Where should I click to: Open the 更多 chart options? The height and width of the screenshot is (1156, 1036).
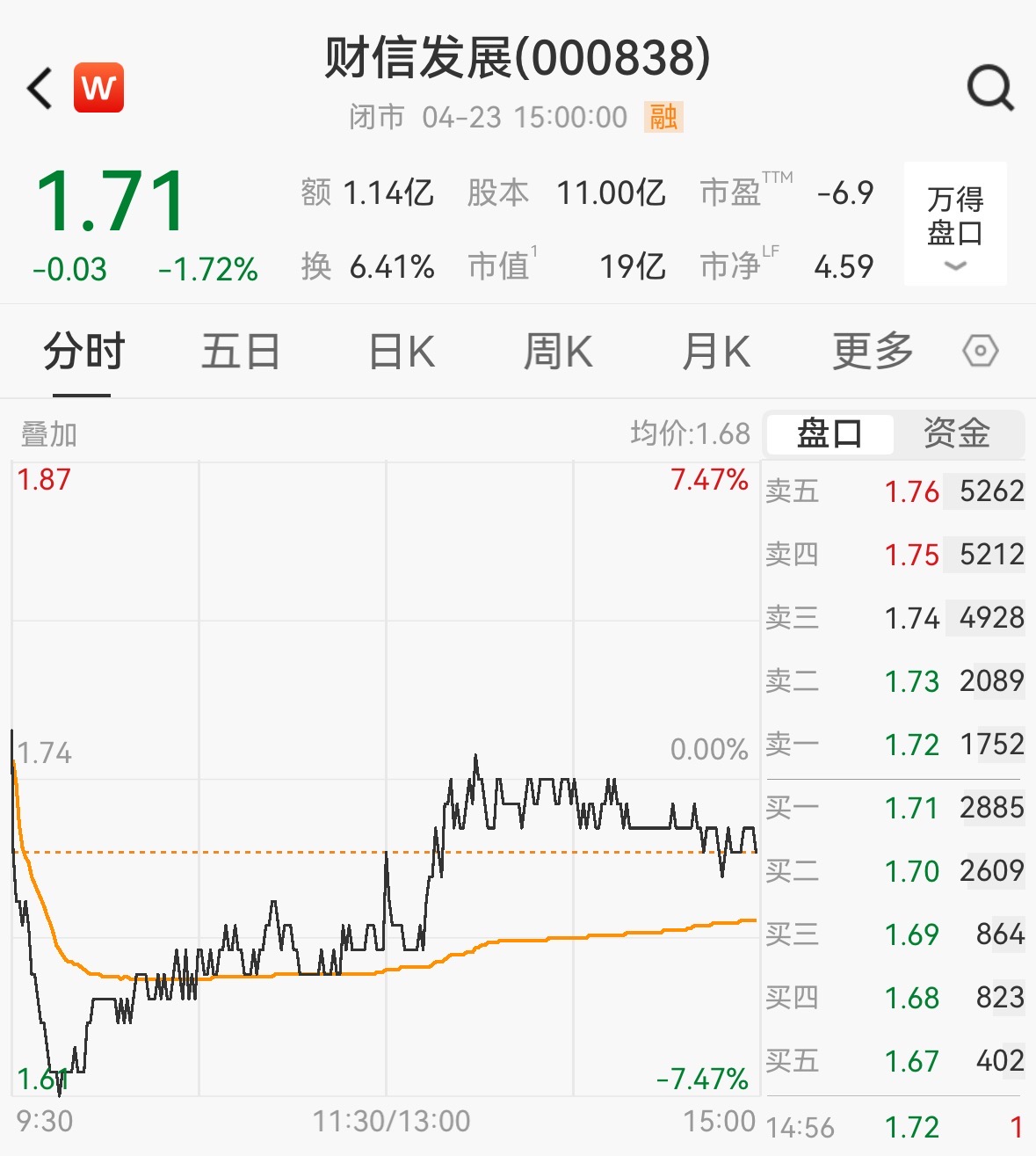[873, 353]
